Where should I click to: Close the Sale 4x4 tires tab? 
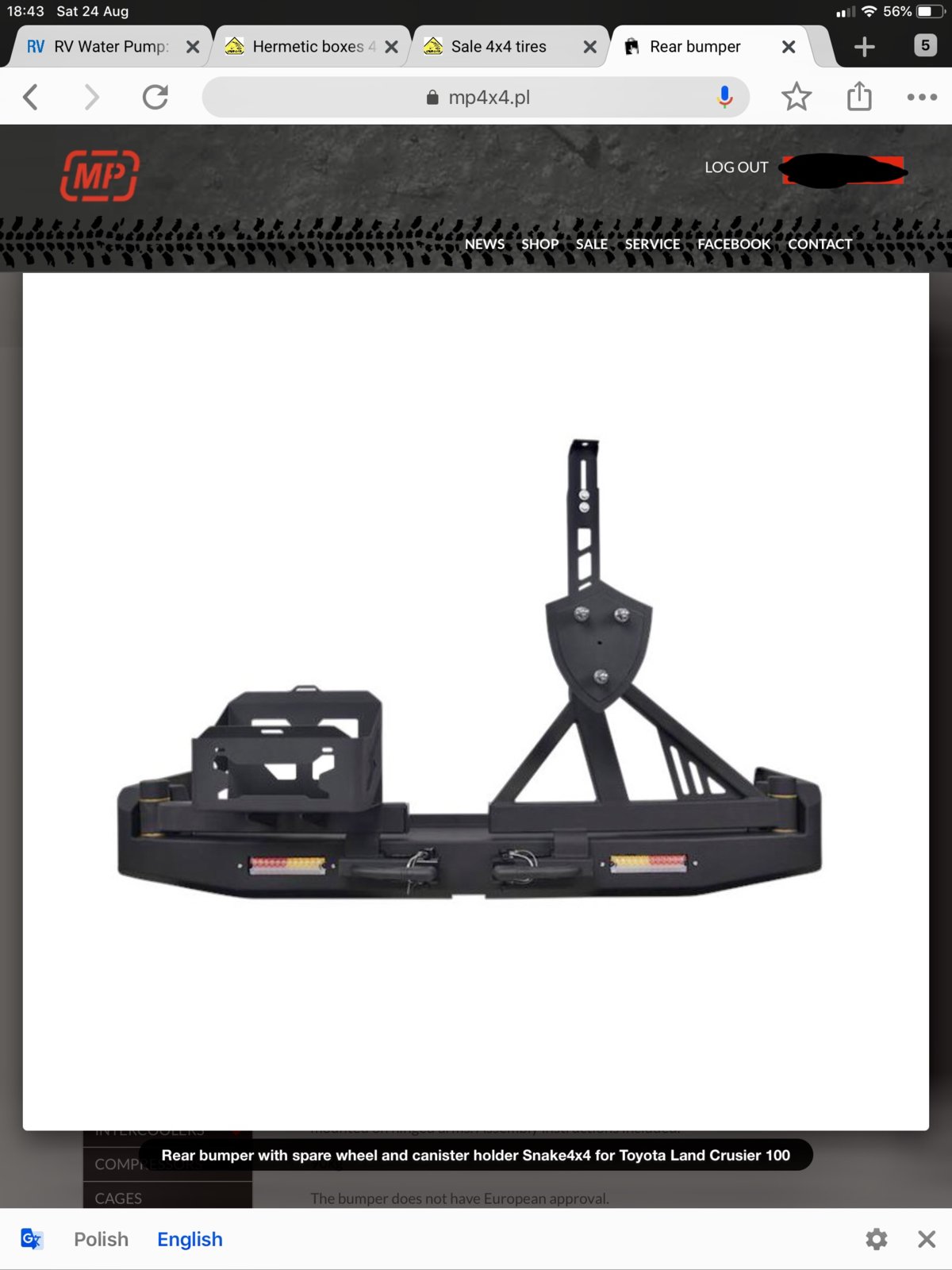589,47
